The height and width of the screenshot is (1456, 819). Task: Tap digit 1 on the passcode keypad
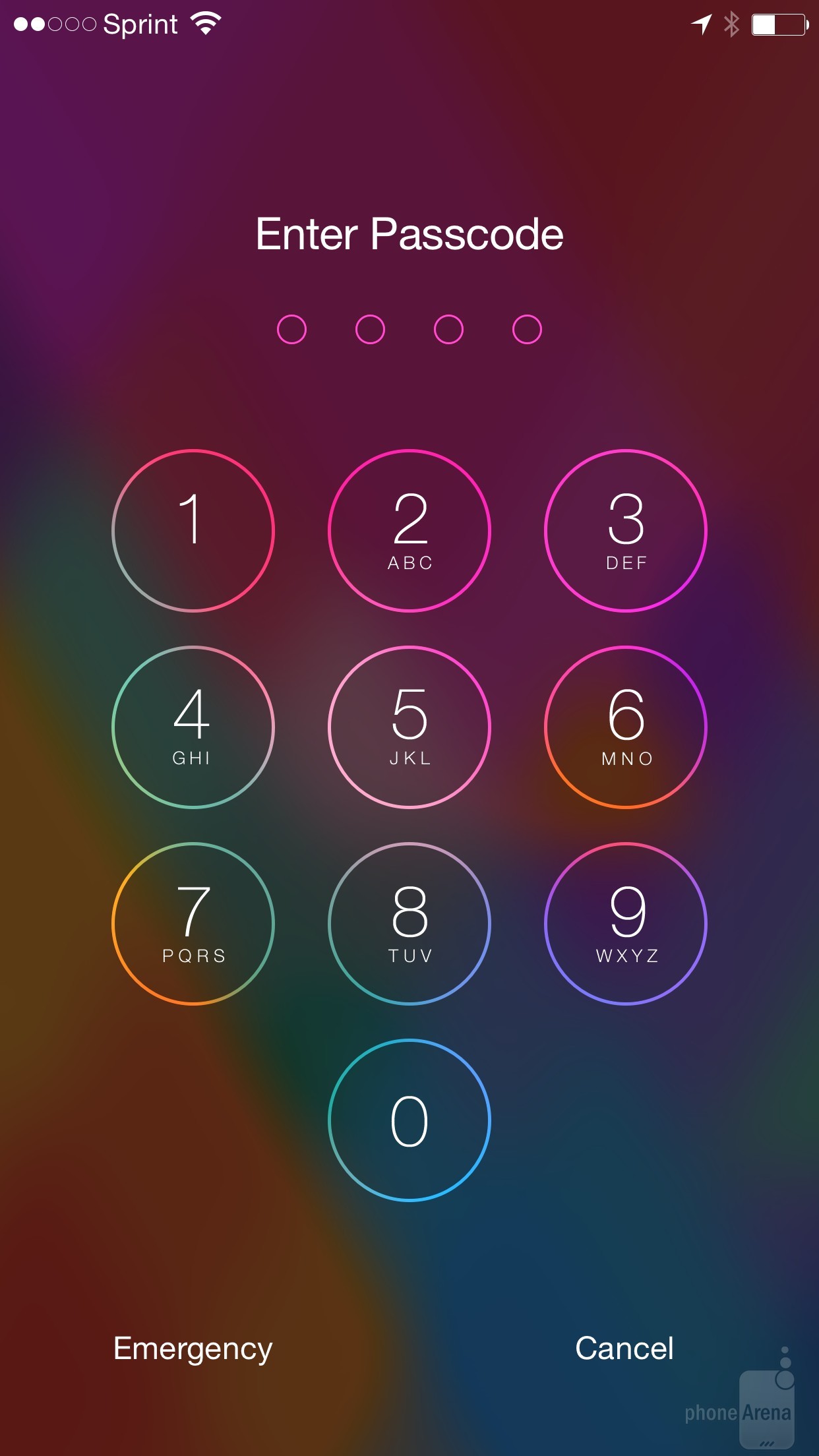pyautogui.click(x=193, y=531)
